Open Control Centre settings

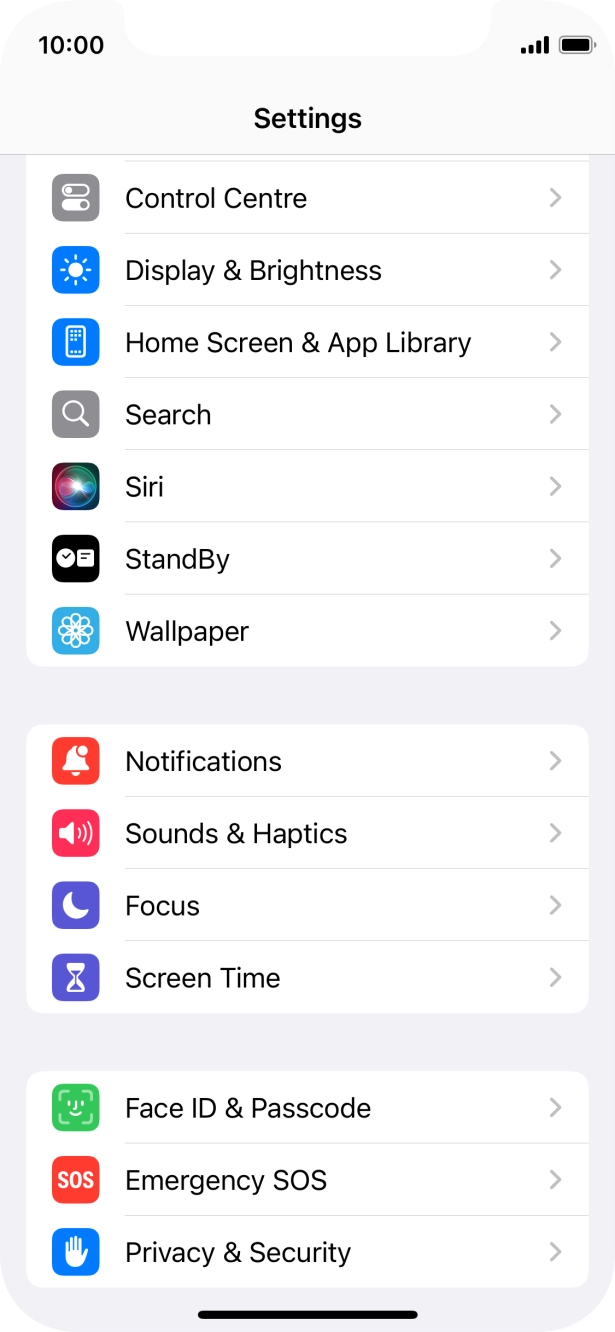pos(307,198)
